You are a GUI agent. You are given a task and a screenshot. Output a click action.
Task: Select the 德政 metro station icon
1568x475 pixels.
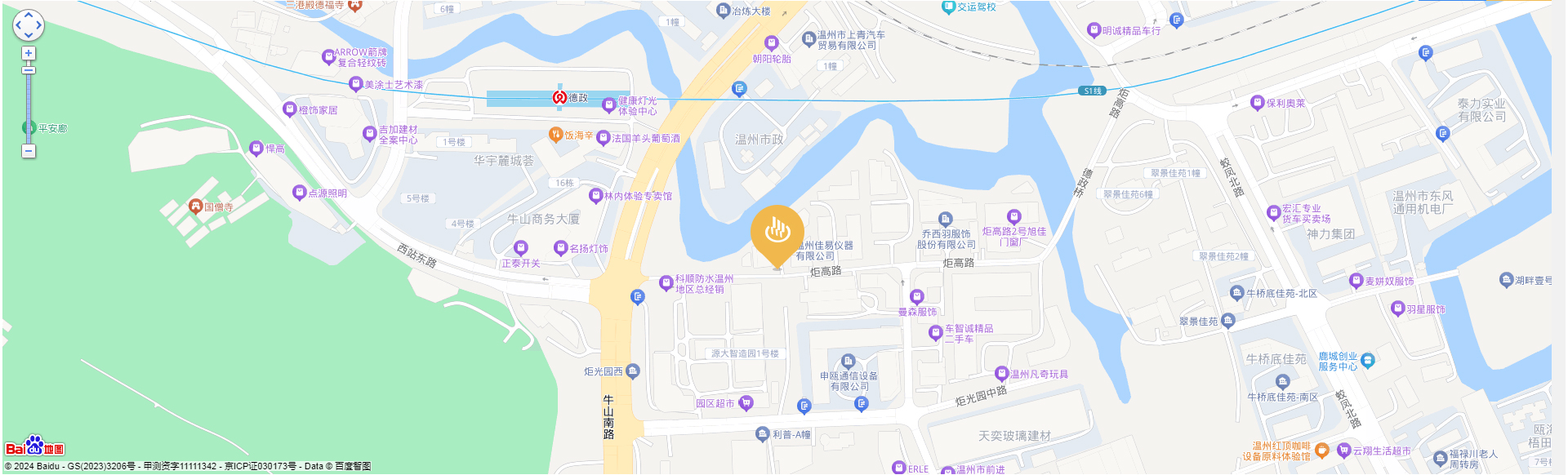tap(559, 98)
